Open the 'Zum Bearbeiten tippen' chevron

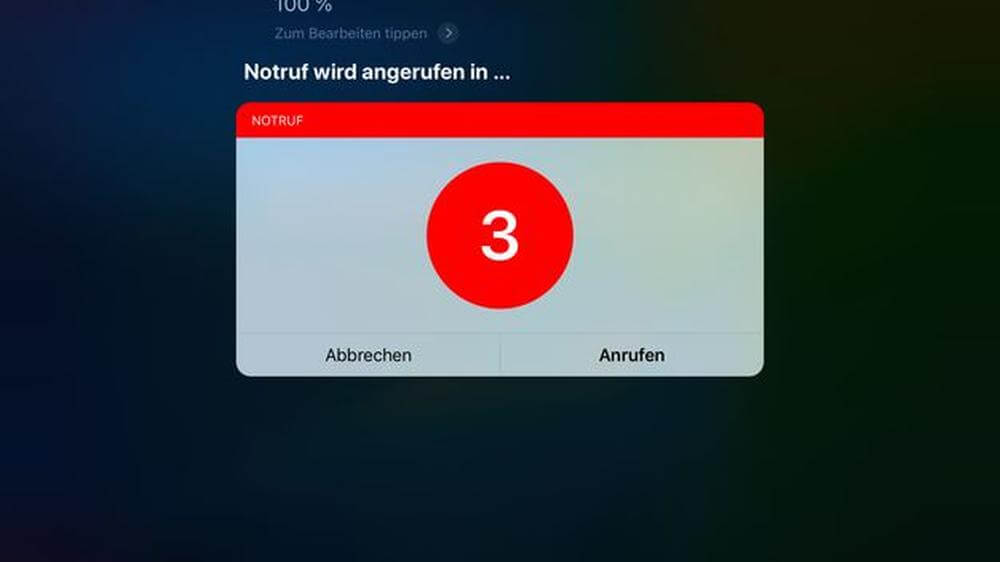point(449,33)
